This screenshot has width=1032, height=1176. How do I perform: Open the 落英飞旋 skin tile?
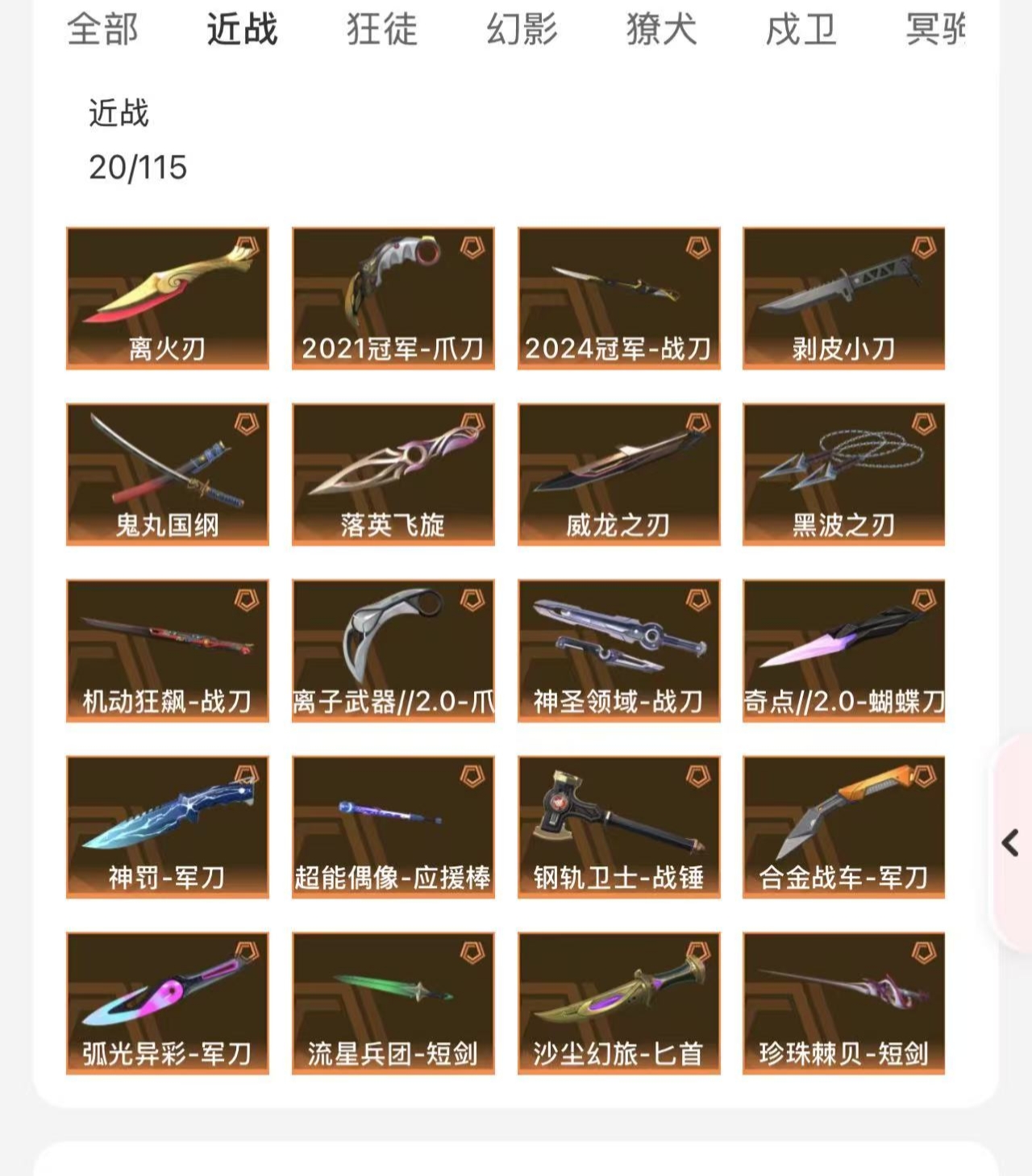click(393, 474)
